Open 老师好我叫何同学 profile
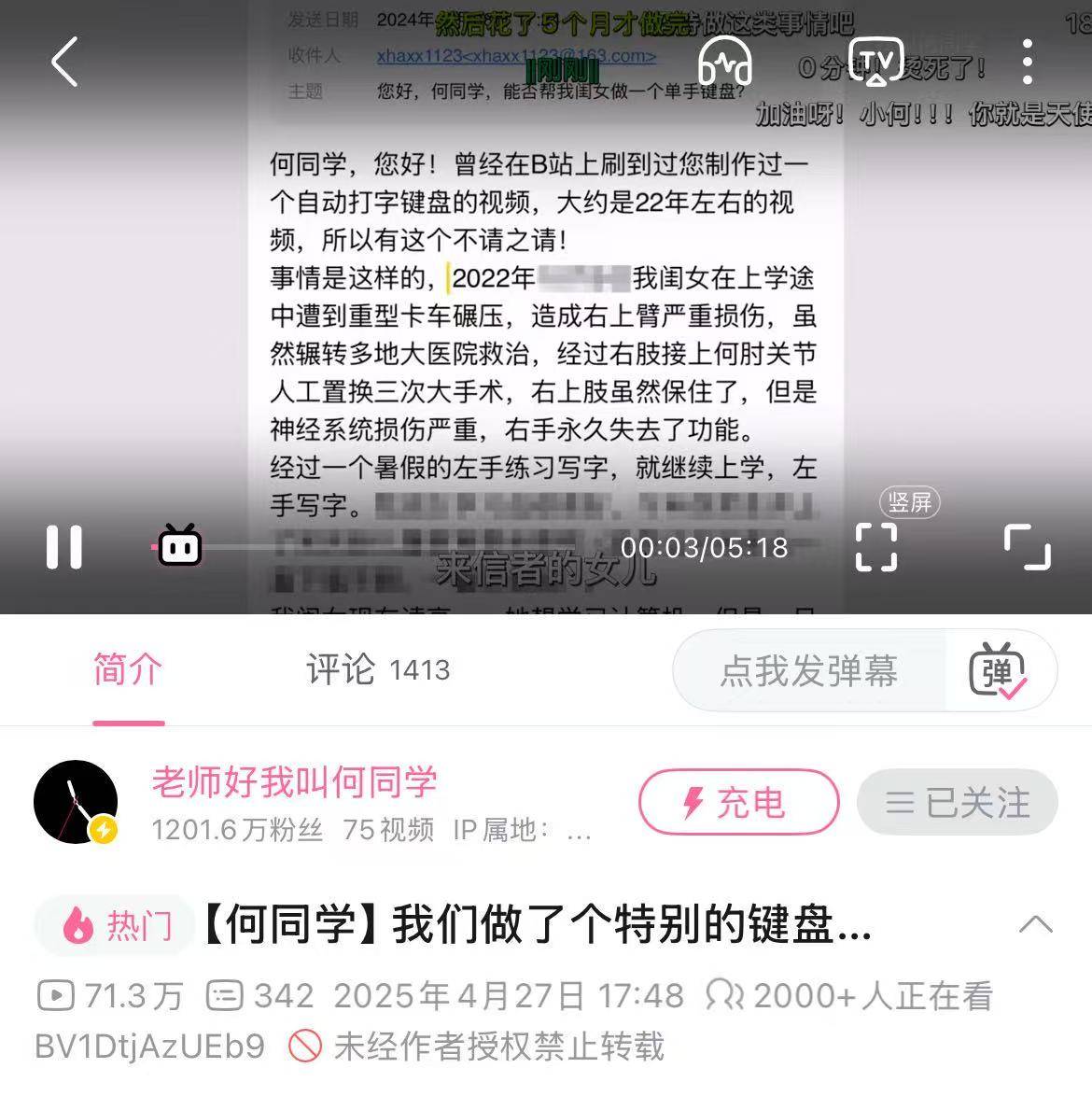Image resolution: width=1092 pixels, height=1096 pixels. tap(294, 782)
